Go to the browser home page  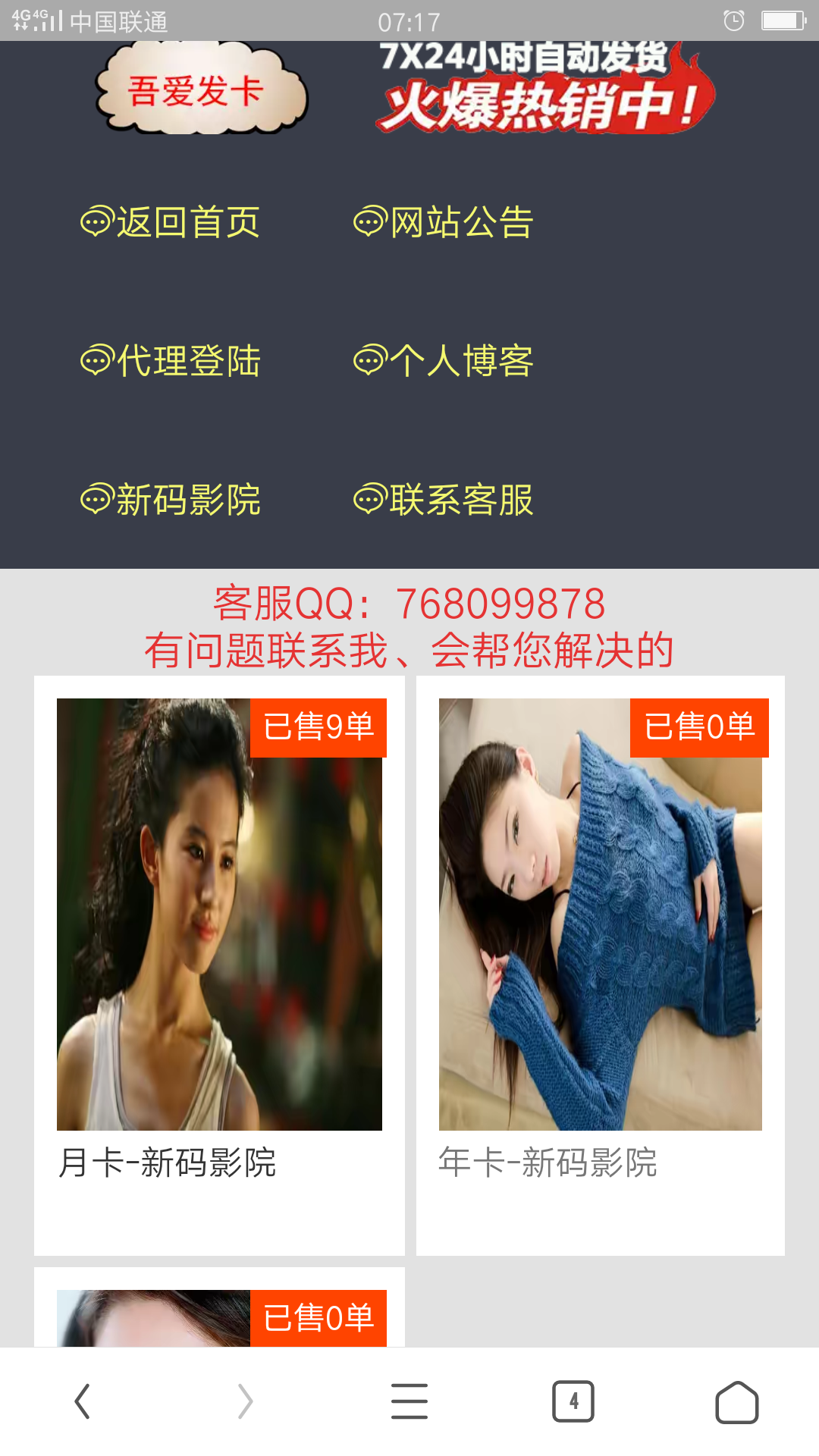[736, 1401]
